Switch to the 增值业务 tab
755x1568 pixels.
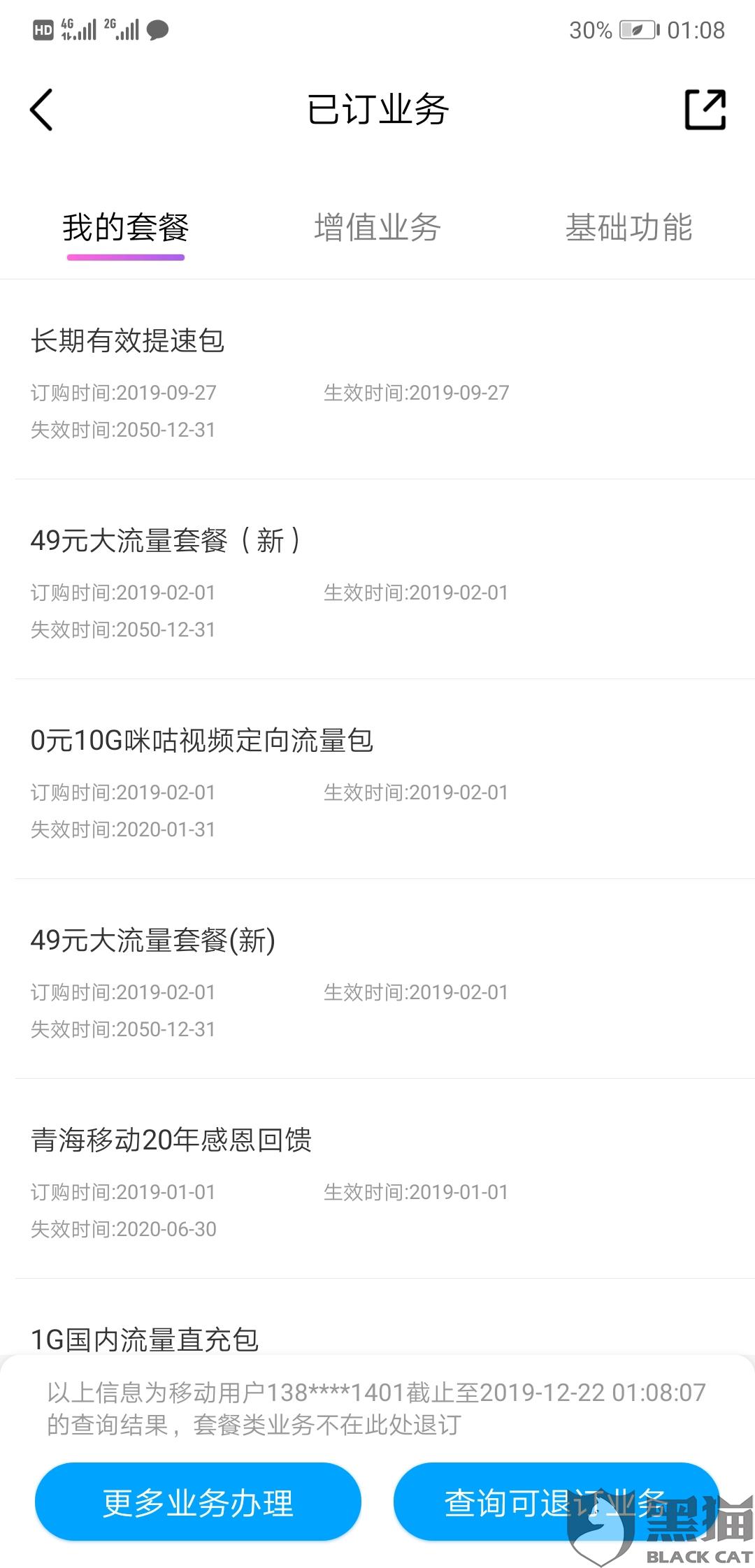pos(377,228)
